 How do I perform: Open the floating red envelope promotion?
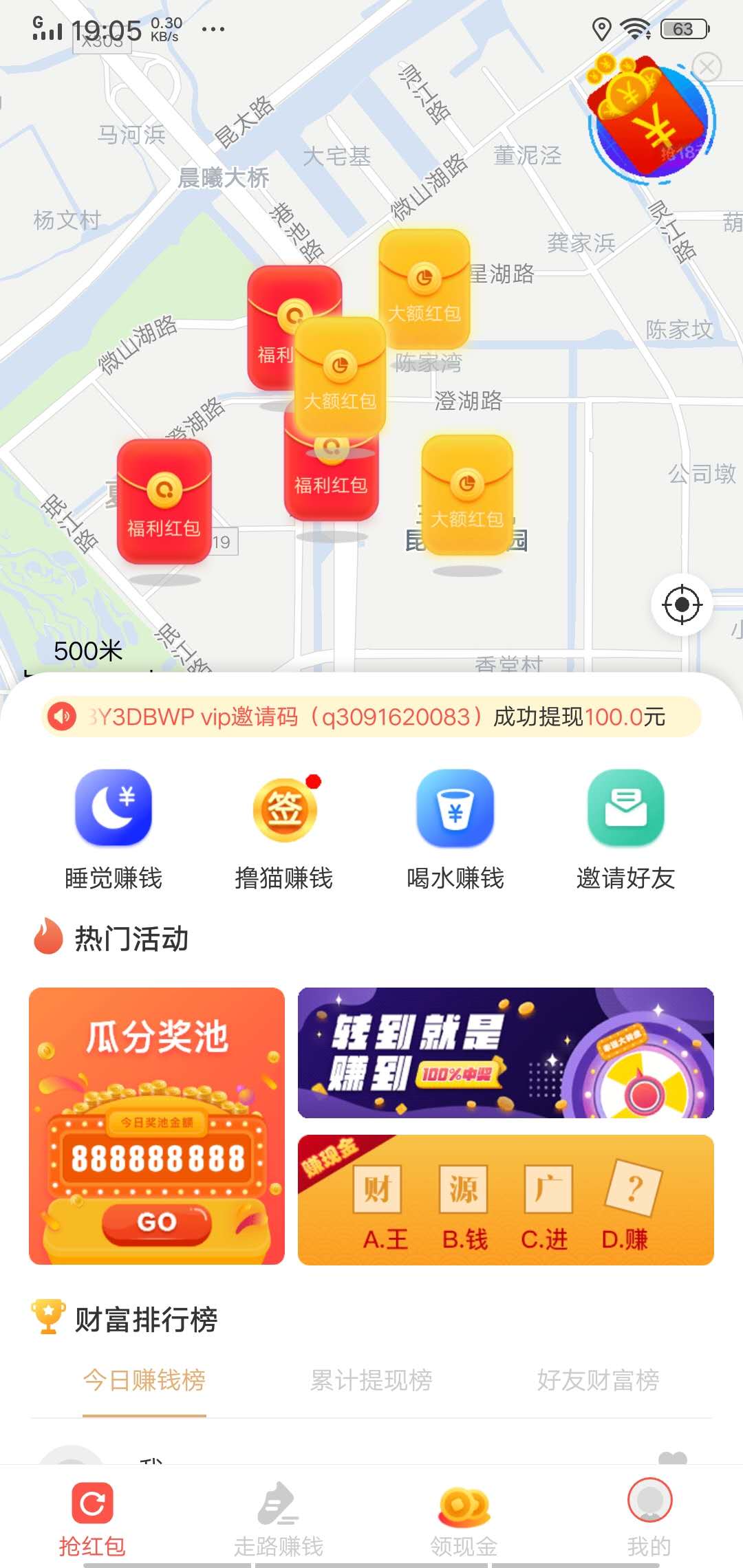[x=647, y=124]
